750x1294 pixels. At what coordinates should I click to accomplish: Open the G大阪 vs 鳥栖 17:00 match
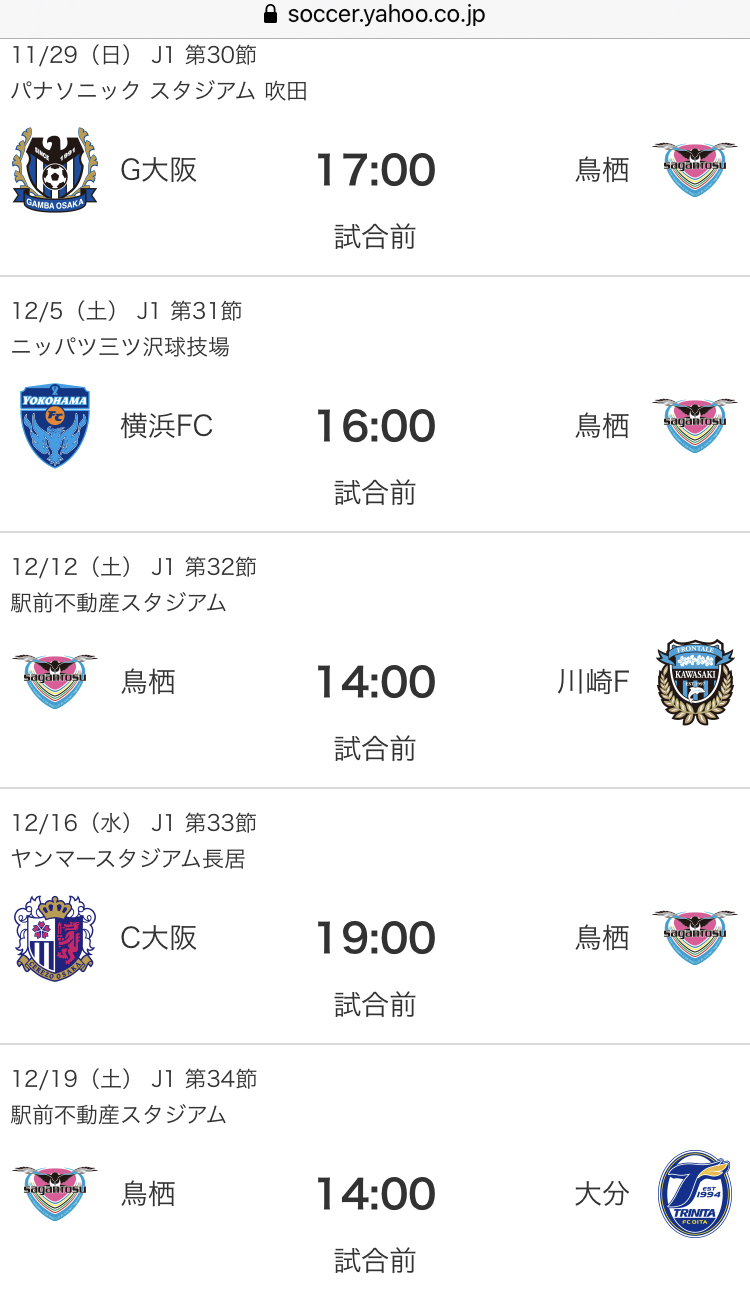(375, 158)
